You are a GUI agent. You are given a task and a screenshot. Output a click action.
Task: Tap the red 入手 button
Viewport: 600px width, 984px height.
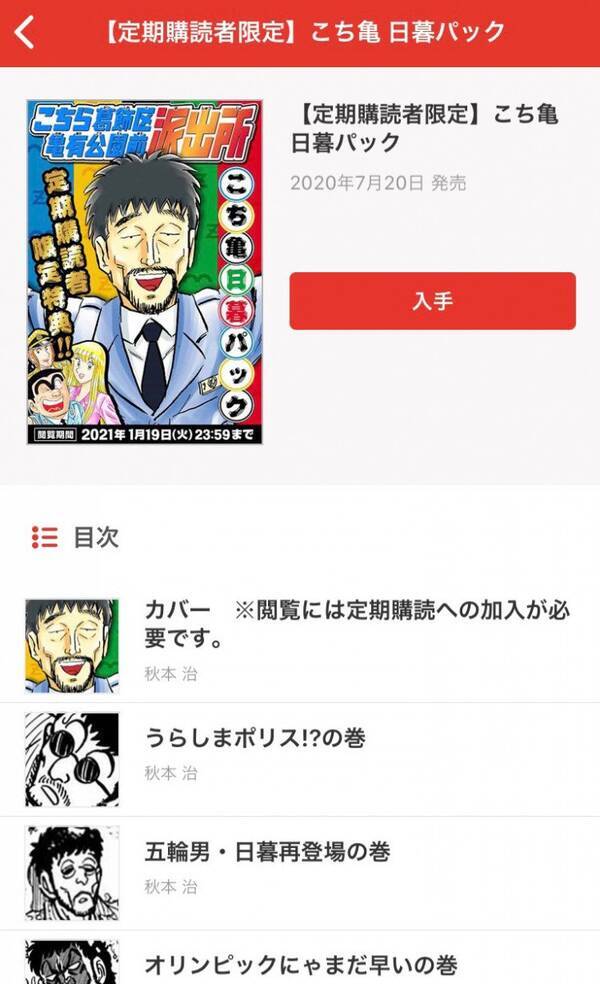click(x=432, y=301)
